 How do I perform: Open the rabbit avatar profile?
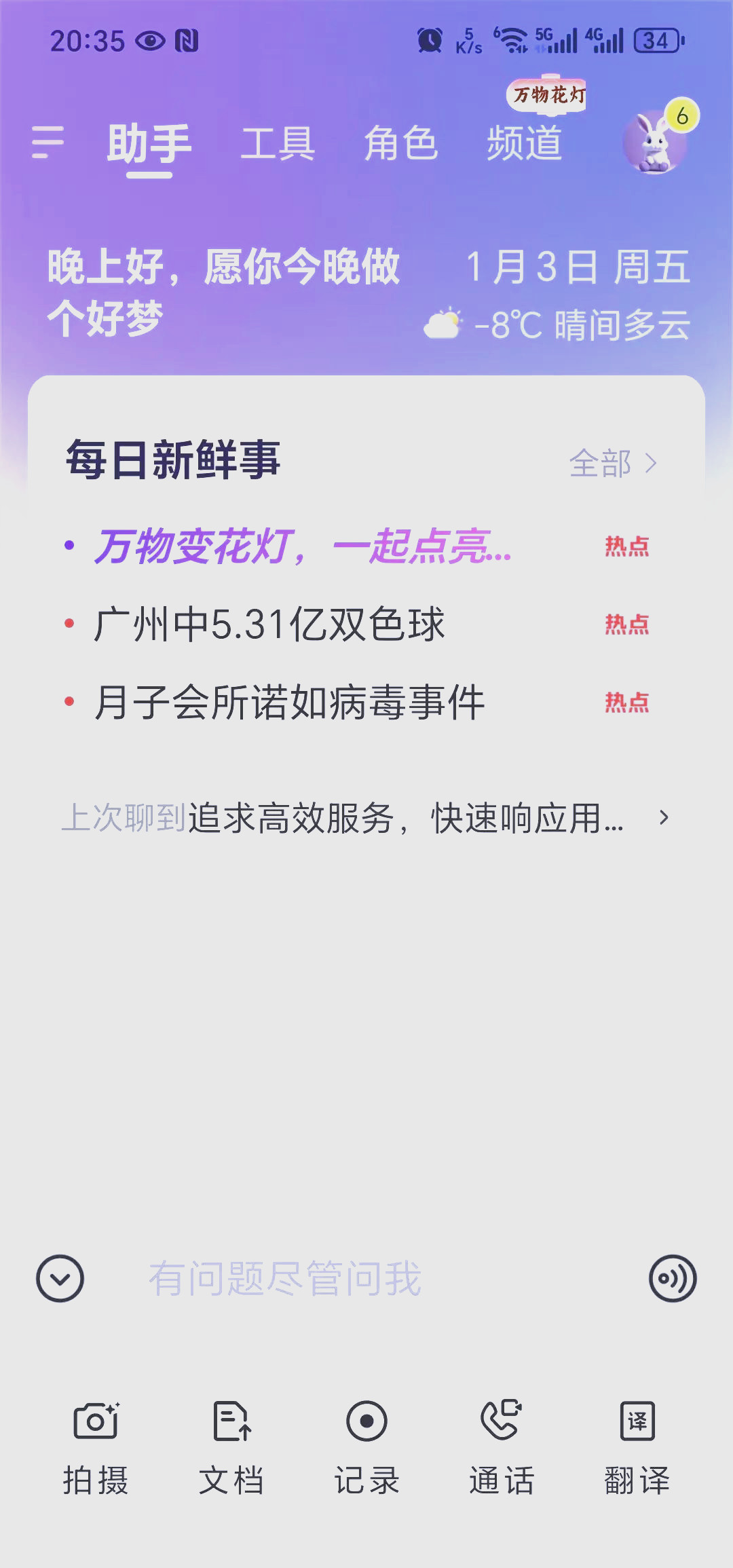tap(655, 143)
